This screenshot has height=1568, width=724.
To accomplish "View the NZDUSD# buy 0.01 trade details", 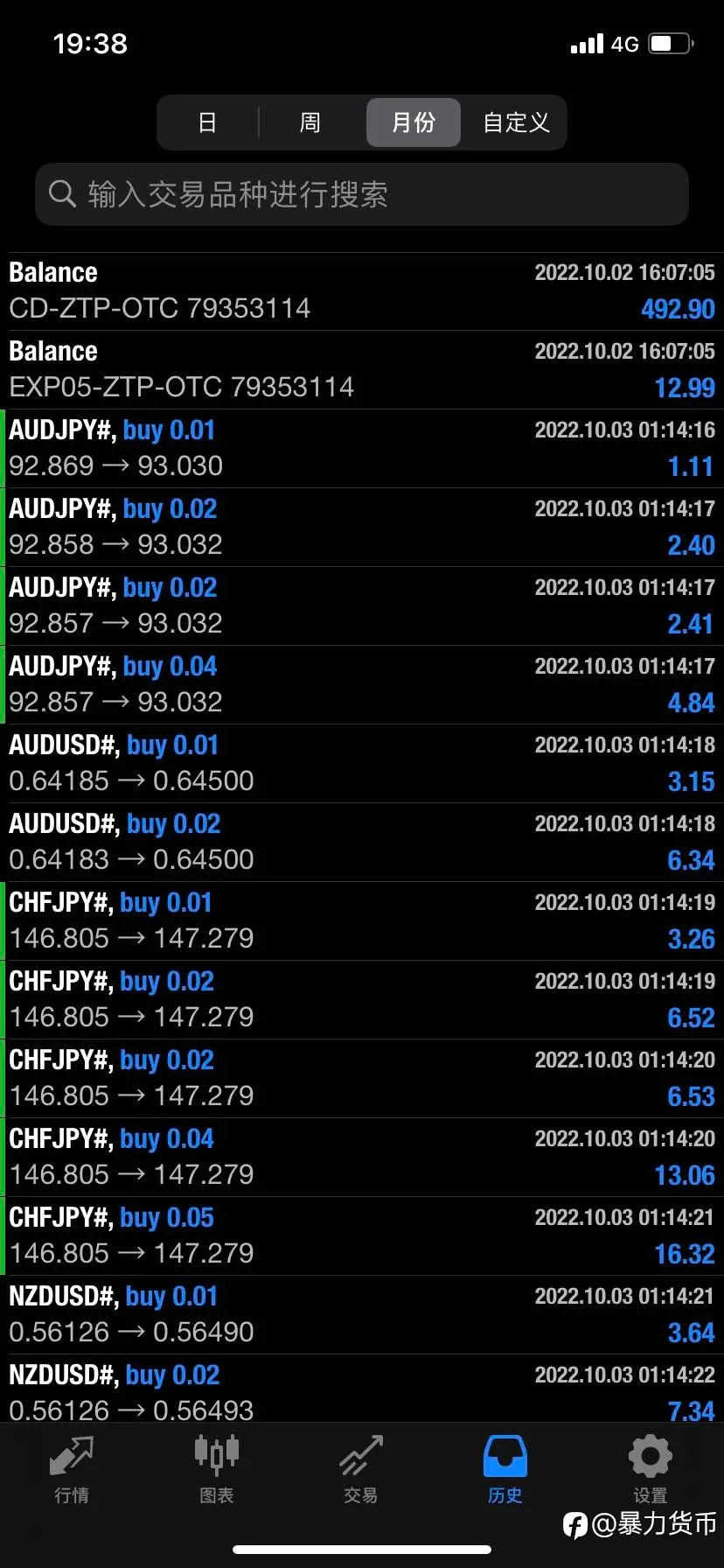I will 362,1315.
